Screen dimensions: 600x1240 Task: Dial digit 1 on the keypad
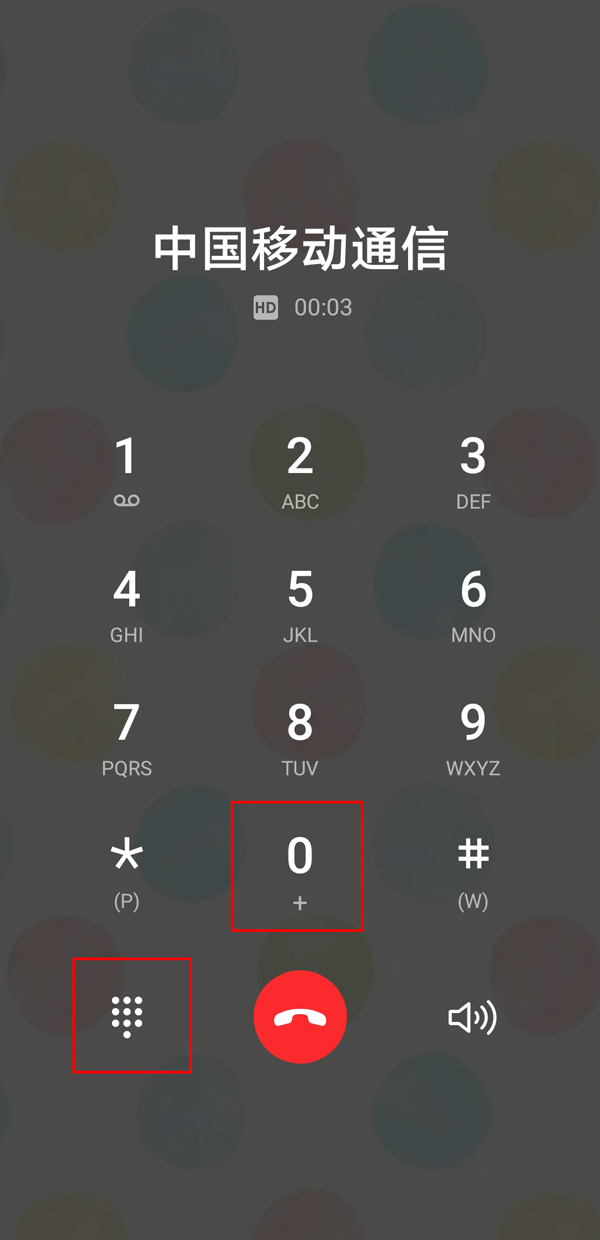[x=126, y=470]
